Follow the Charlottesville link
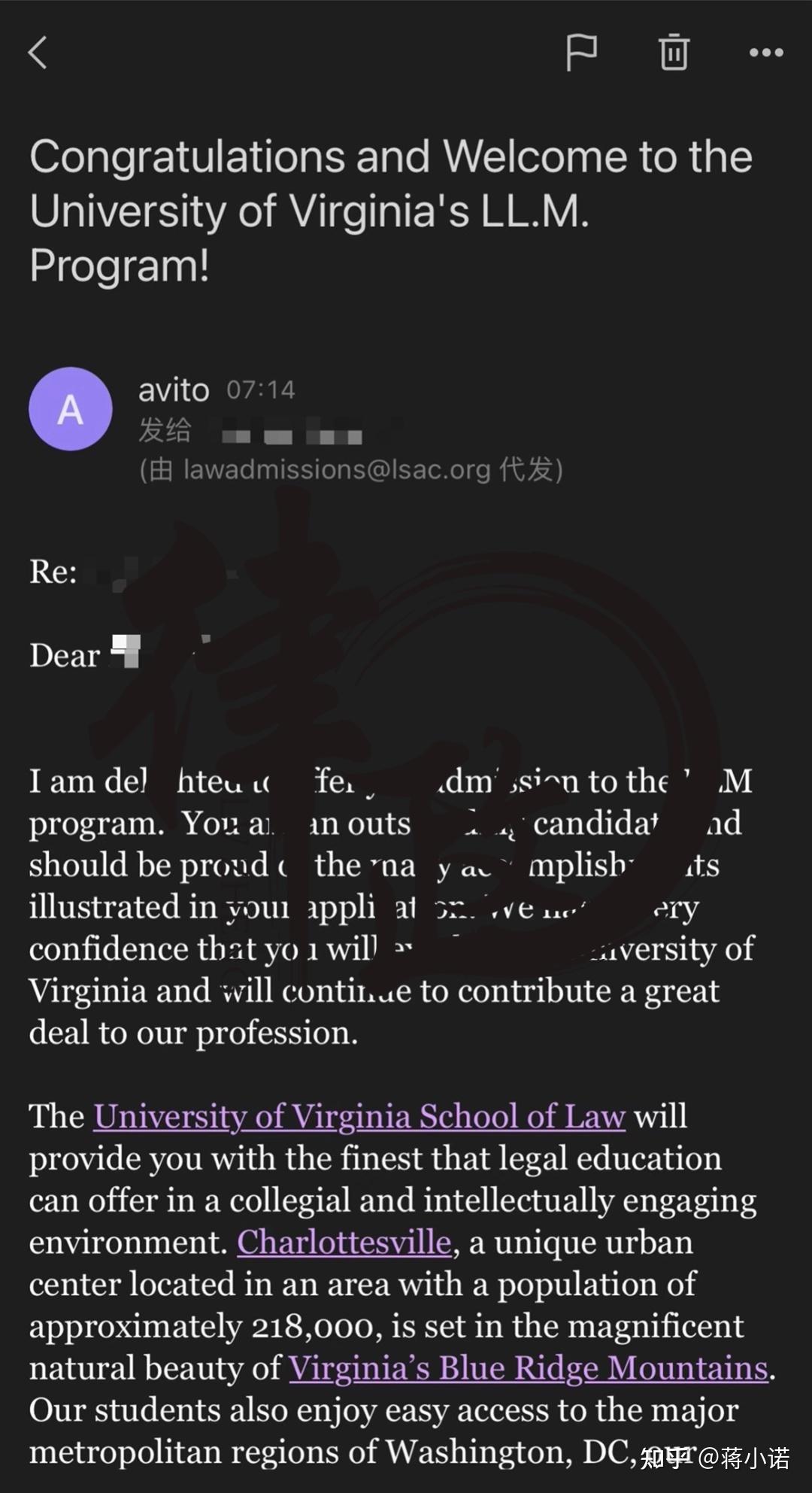 pos(344,1243)
